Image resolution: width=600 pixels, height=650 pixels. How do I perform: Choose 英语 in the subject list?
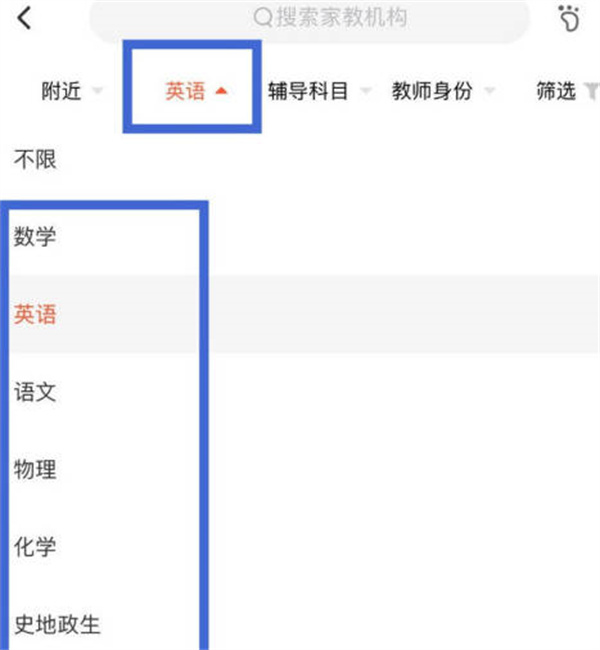pos(35,315)
